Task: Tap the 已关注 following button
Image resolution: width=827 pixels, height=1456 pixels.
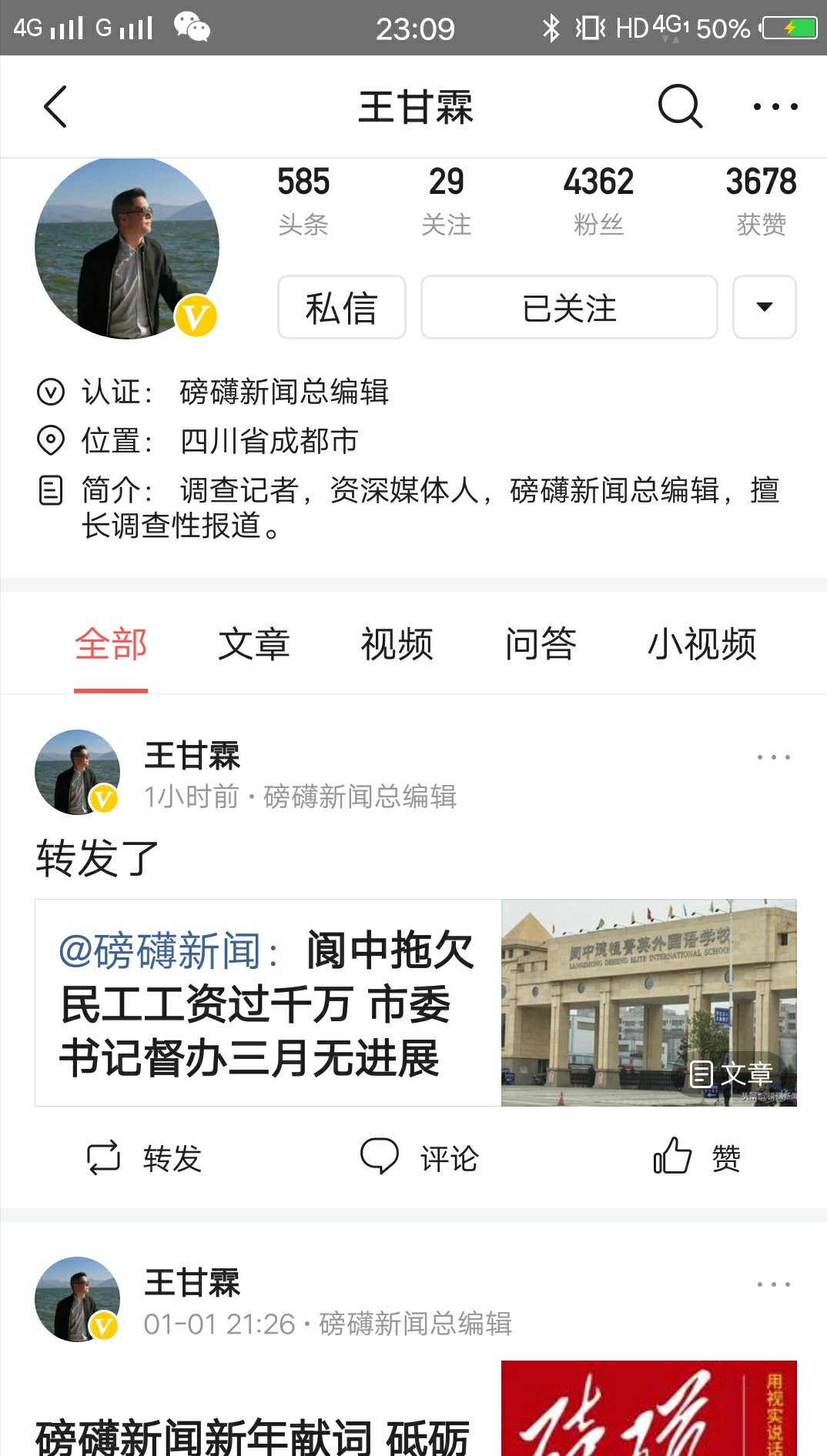Action: pyautogui.click(x=569, y=307)
